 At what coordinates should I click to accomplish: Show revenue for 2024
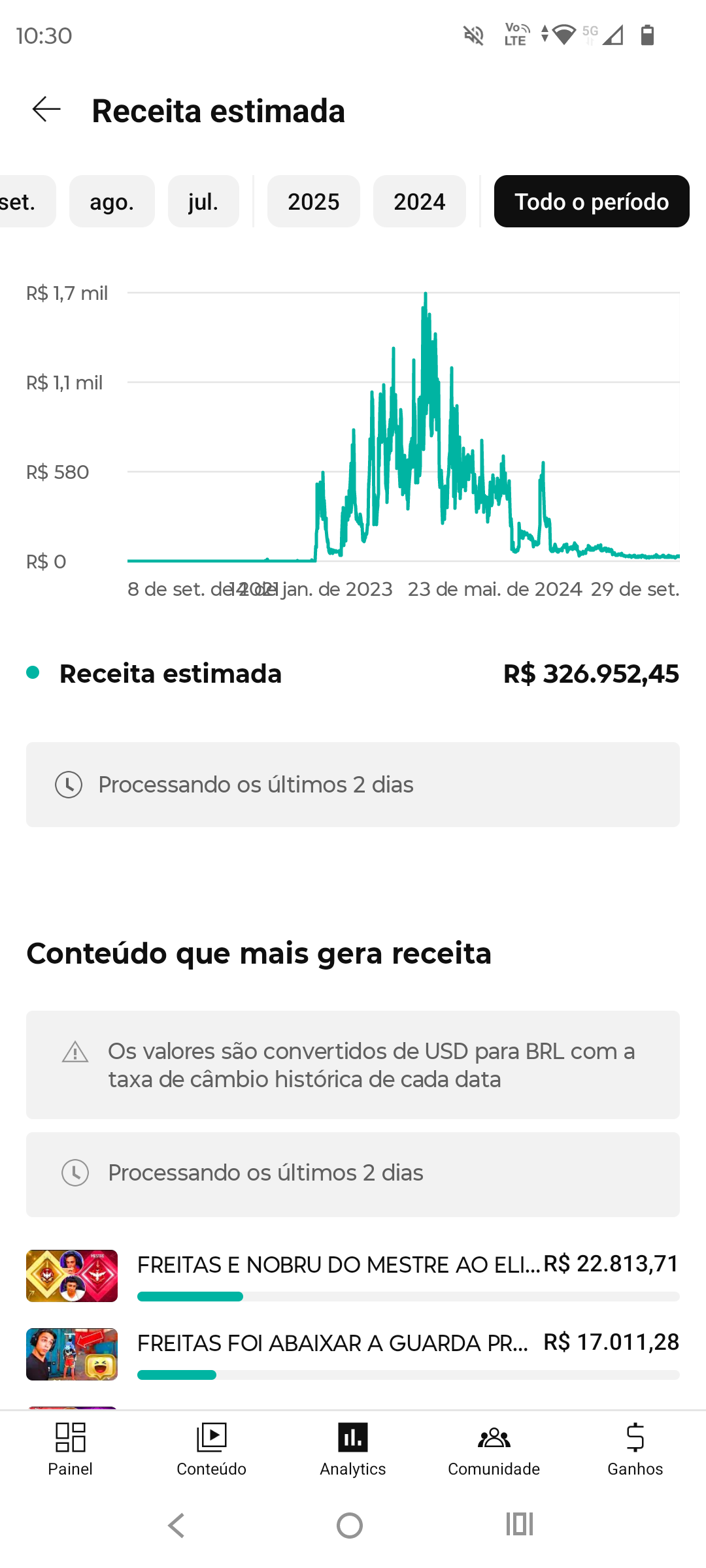[419, 201]
